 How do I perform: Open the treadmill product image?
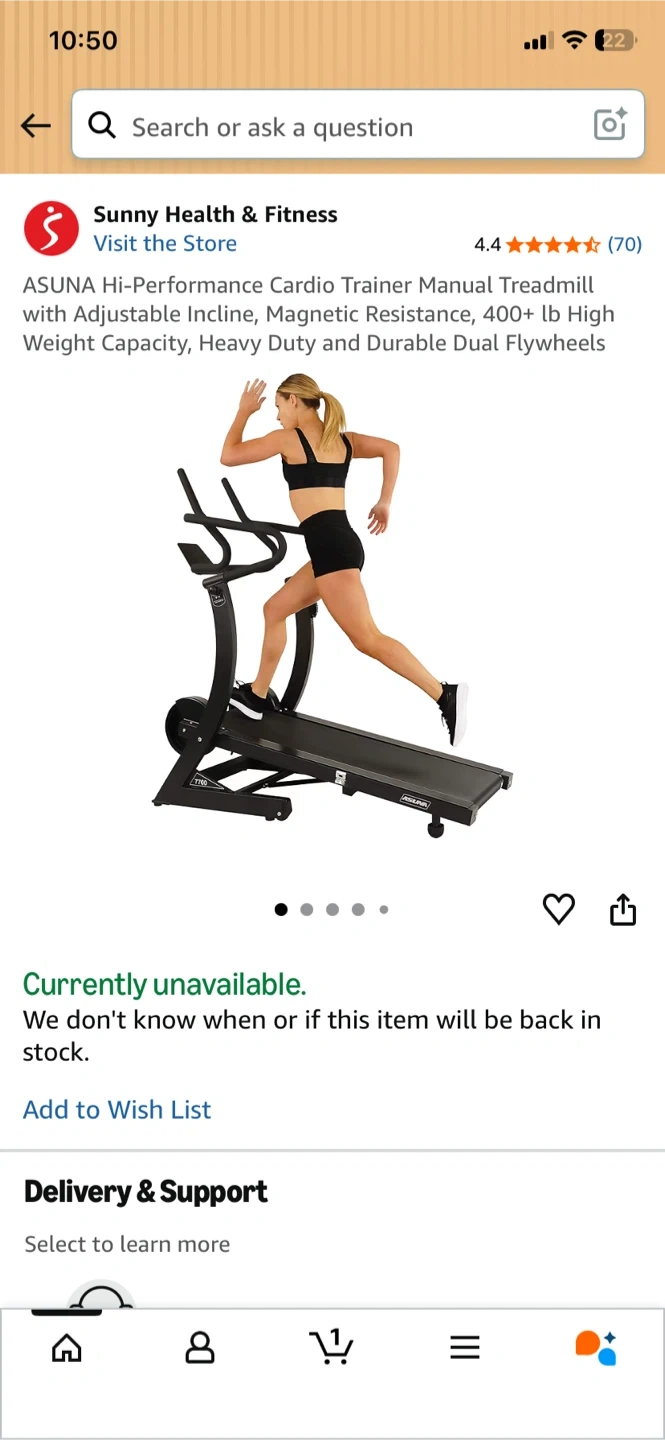click(332, 605)
